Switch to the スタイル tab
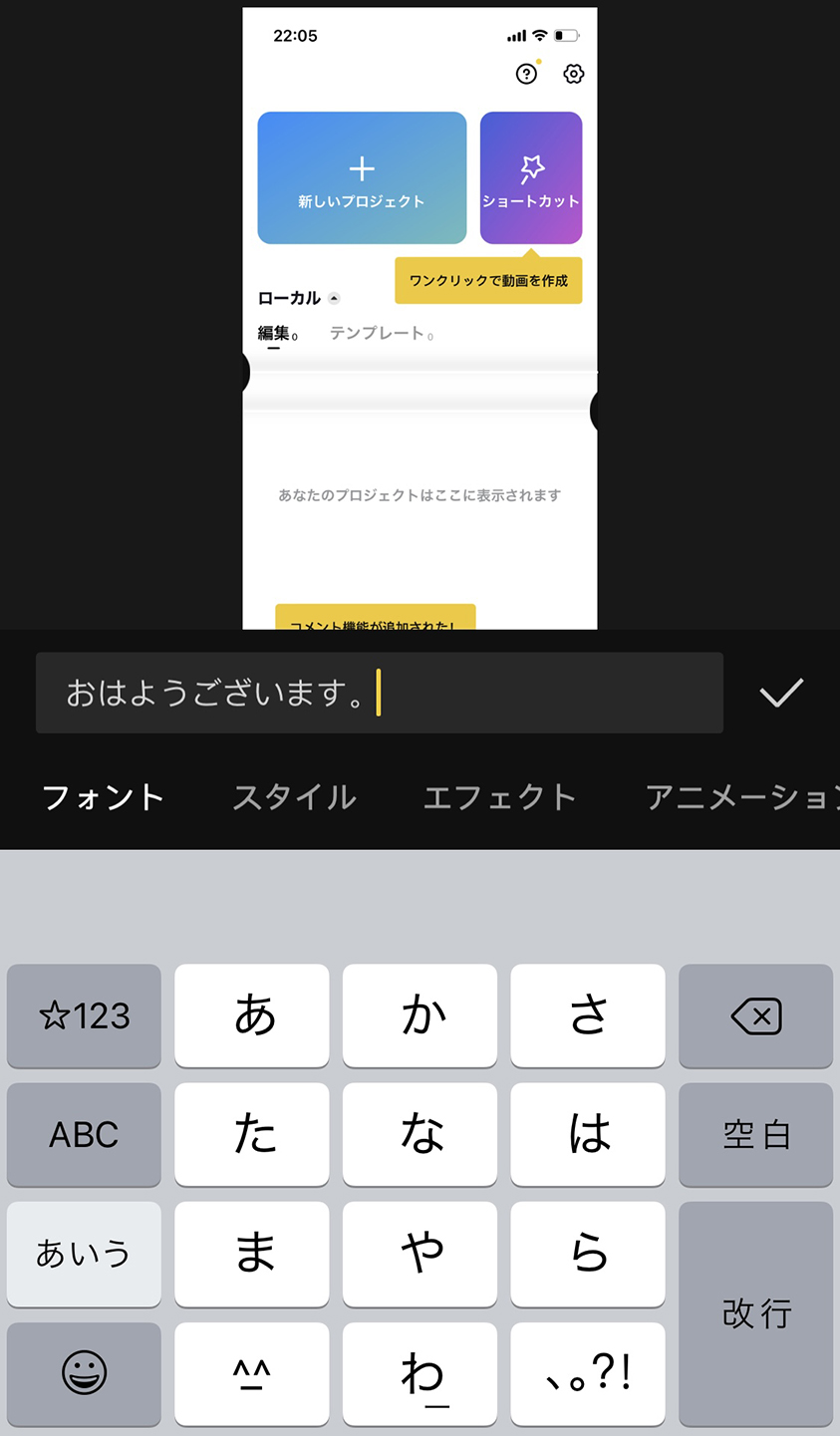This screenshot has height=1436, width=840. pos(295,797)
